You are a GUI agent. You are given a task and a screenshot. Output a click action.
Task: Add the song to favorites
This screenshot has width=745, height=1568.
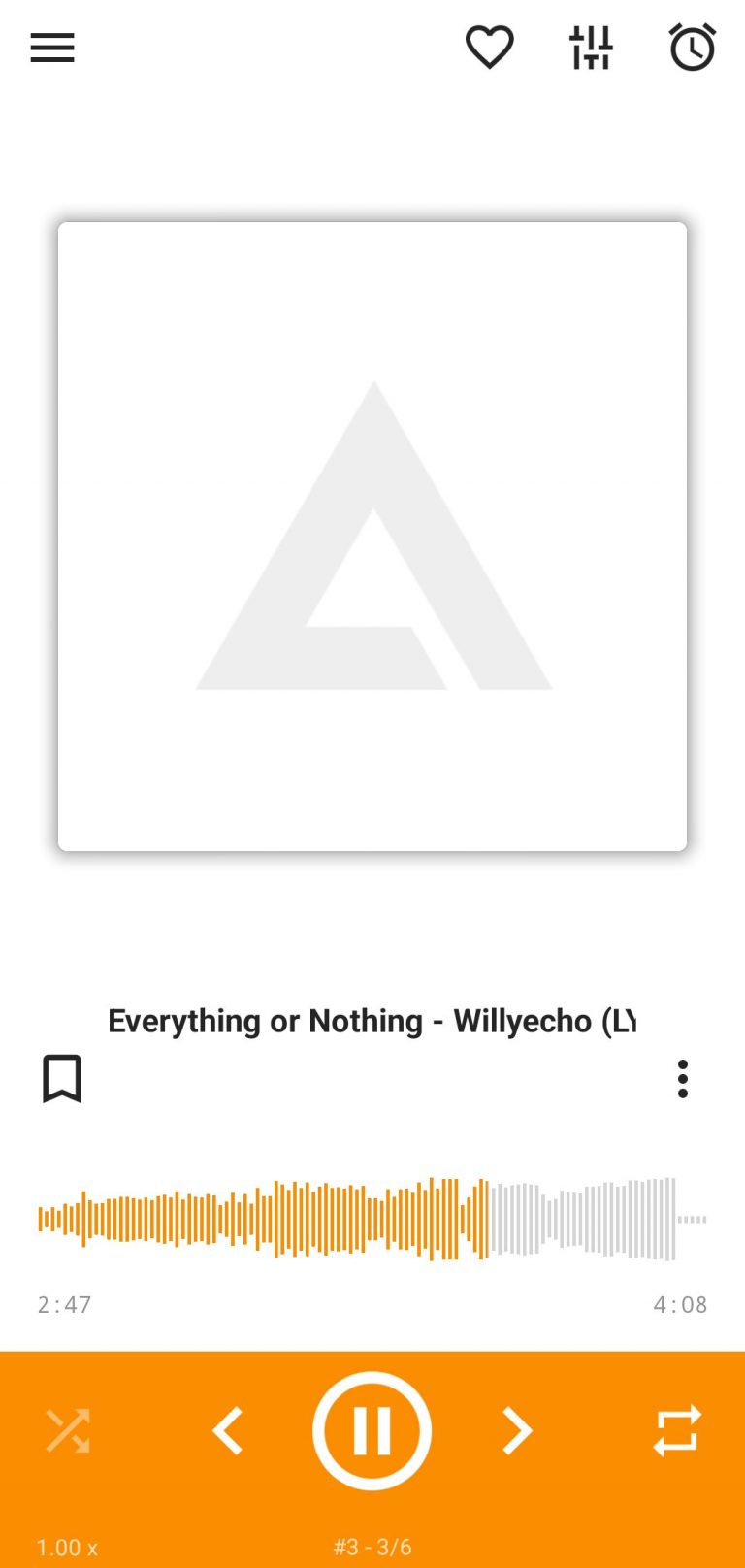490,47
